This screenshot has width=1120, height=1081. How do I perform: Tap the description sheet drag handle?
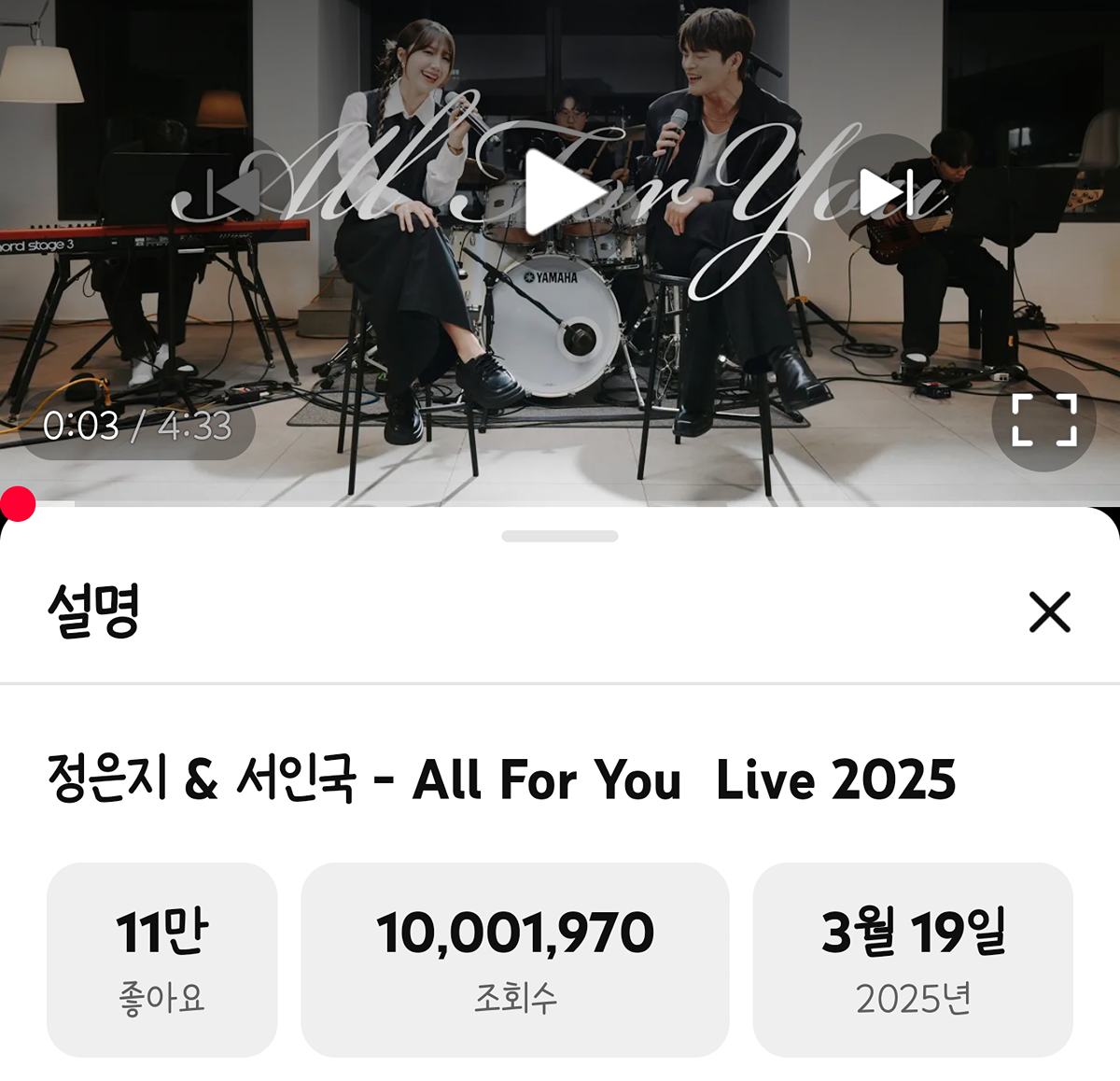(560, 537)
